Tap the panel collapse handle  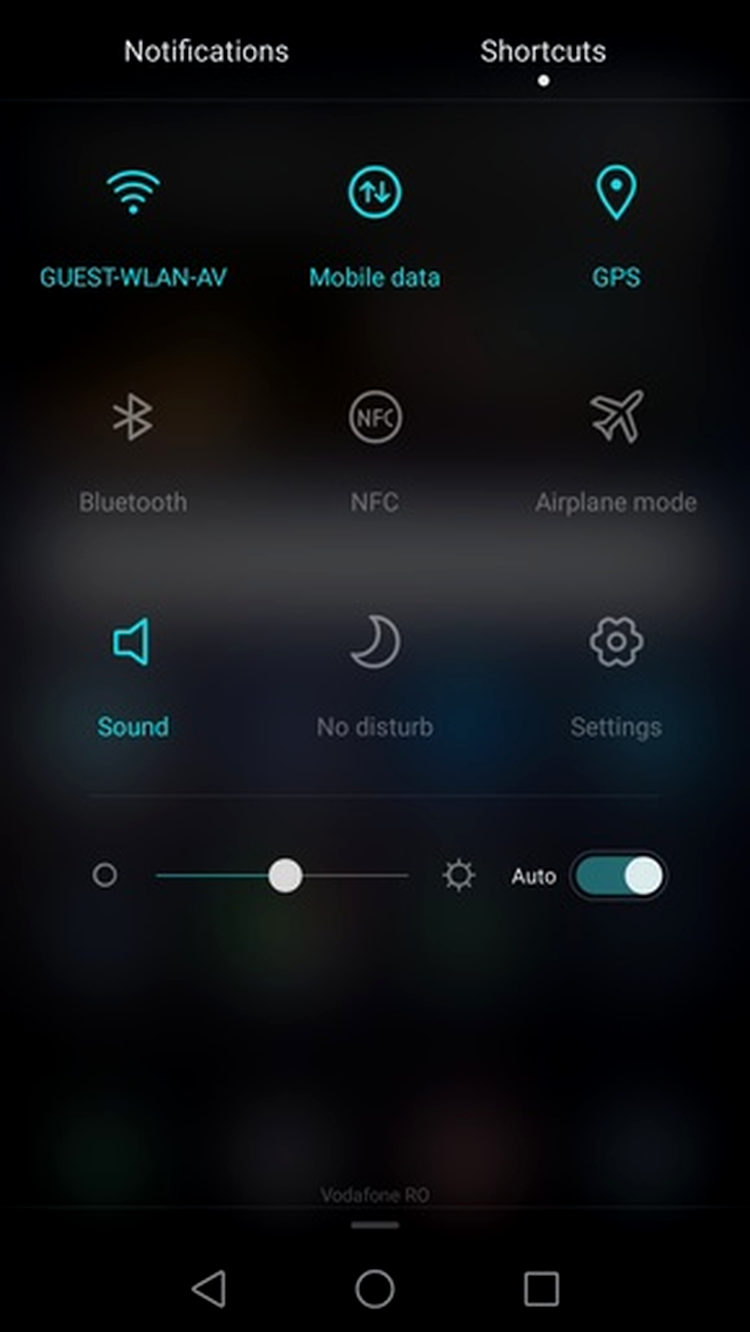(375, 1225)
